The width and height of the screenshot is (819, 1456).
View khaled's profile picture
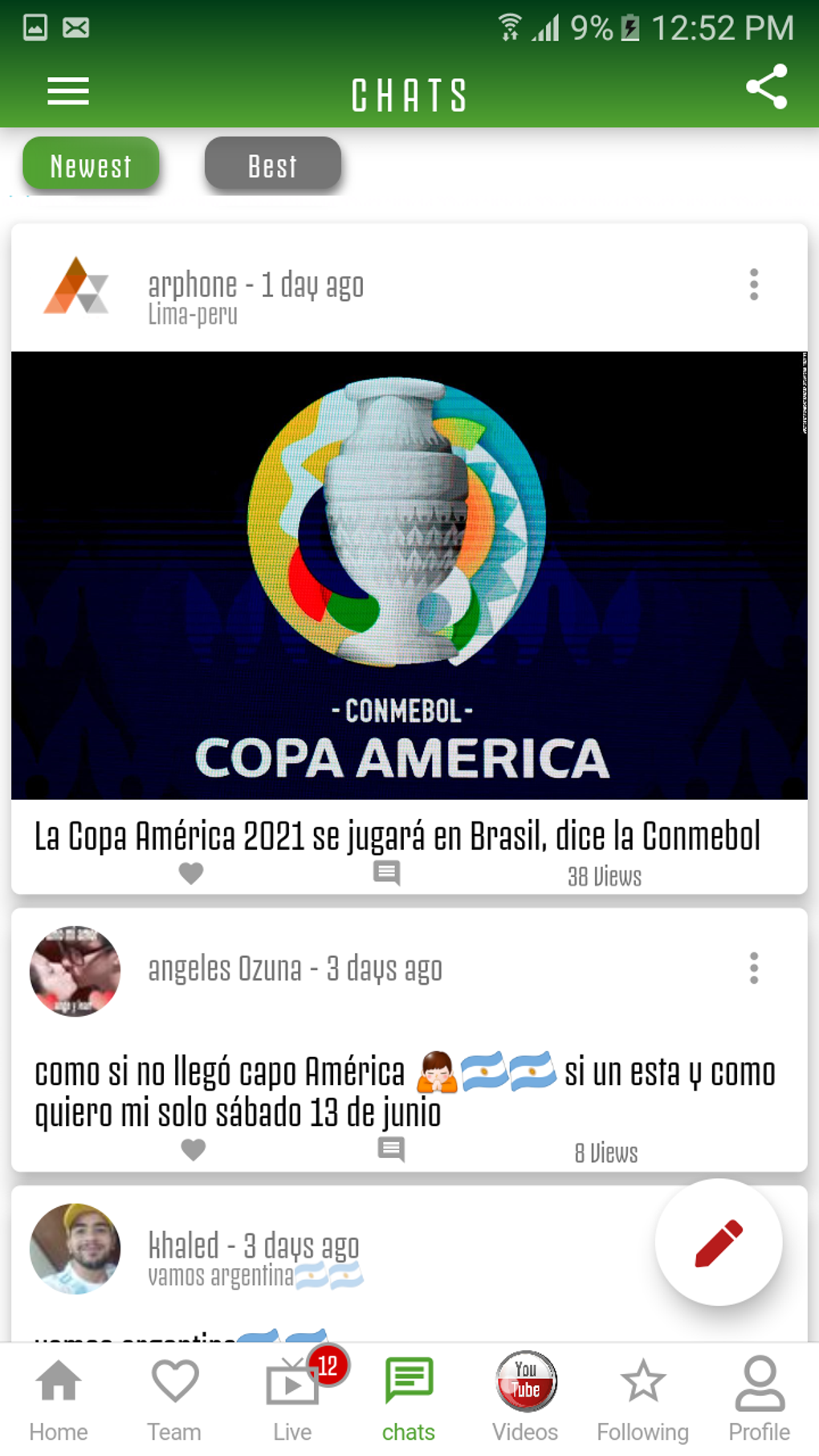(x=75, y=1249)
